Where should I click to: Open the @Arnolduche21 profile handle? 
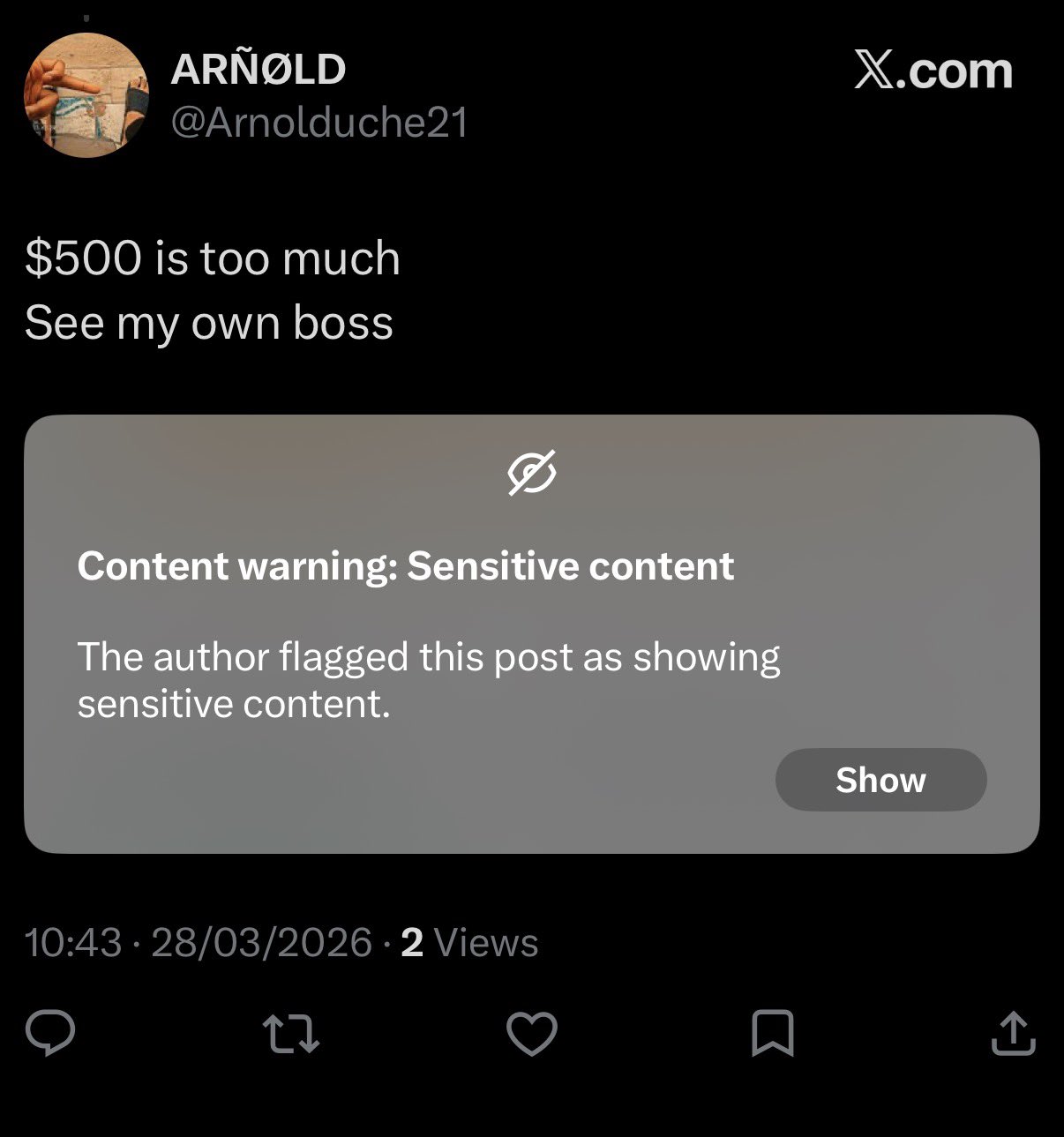coord(318,123)
